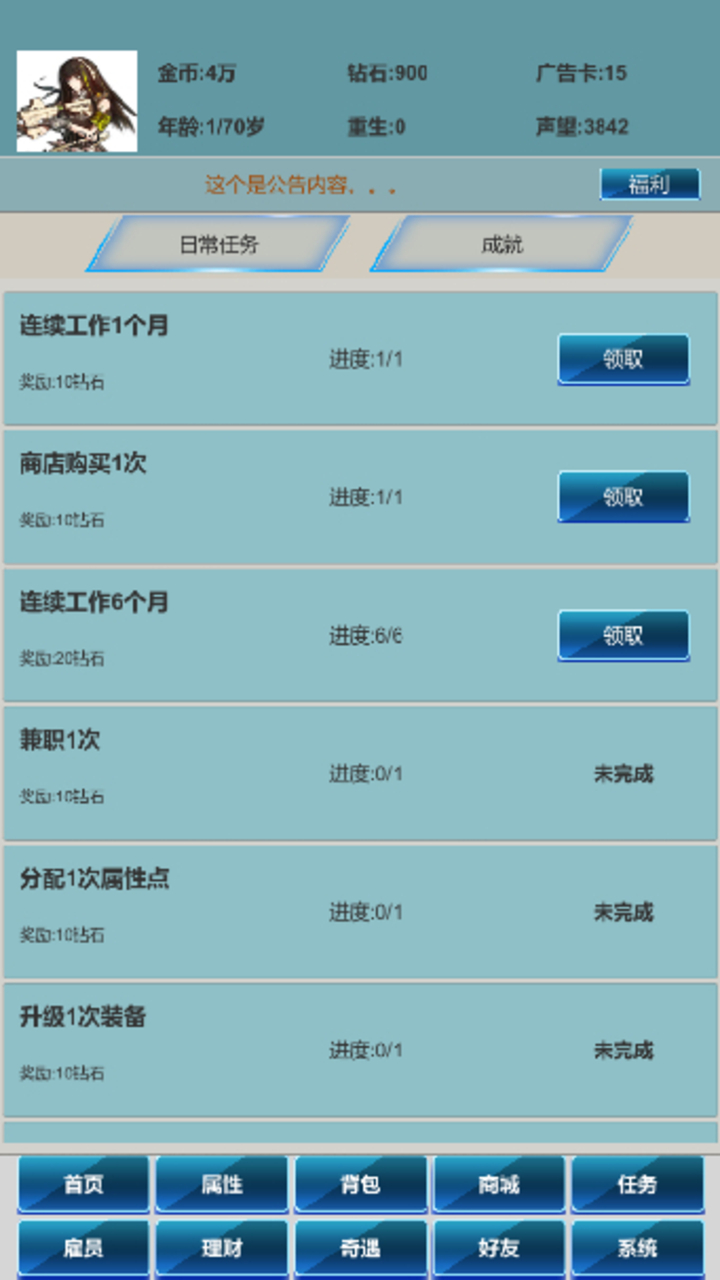This screenshot has height=1280, width=720.
Task: Open the 系统 (System) navigation button
Action: pos(637,1248)
